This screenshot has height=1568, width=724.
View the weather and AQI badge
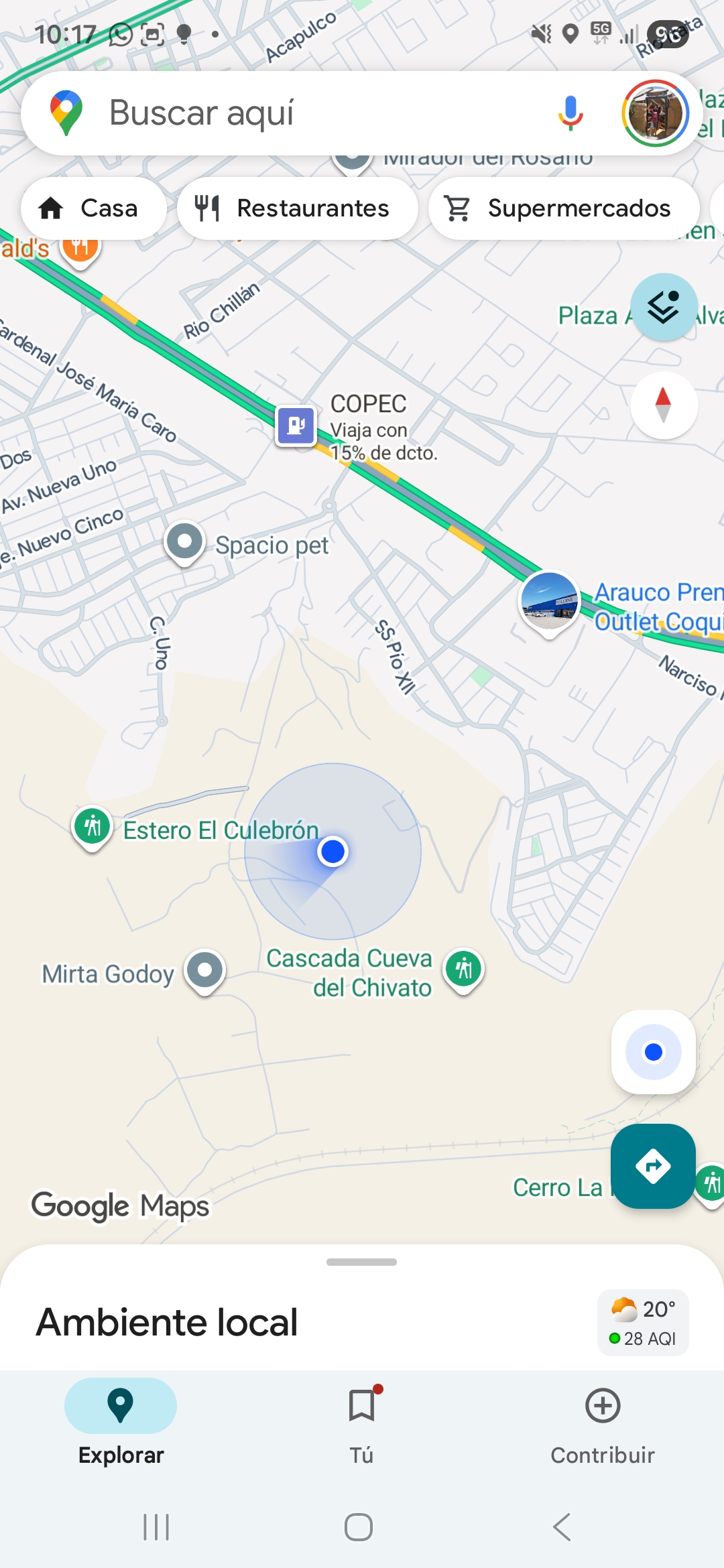[643, 1323]
